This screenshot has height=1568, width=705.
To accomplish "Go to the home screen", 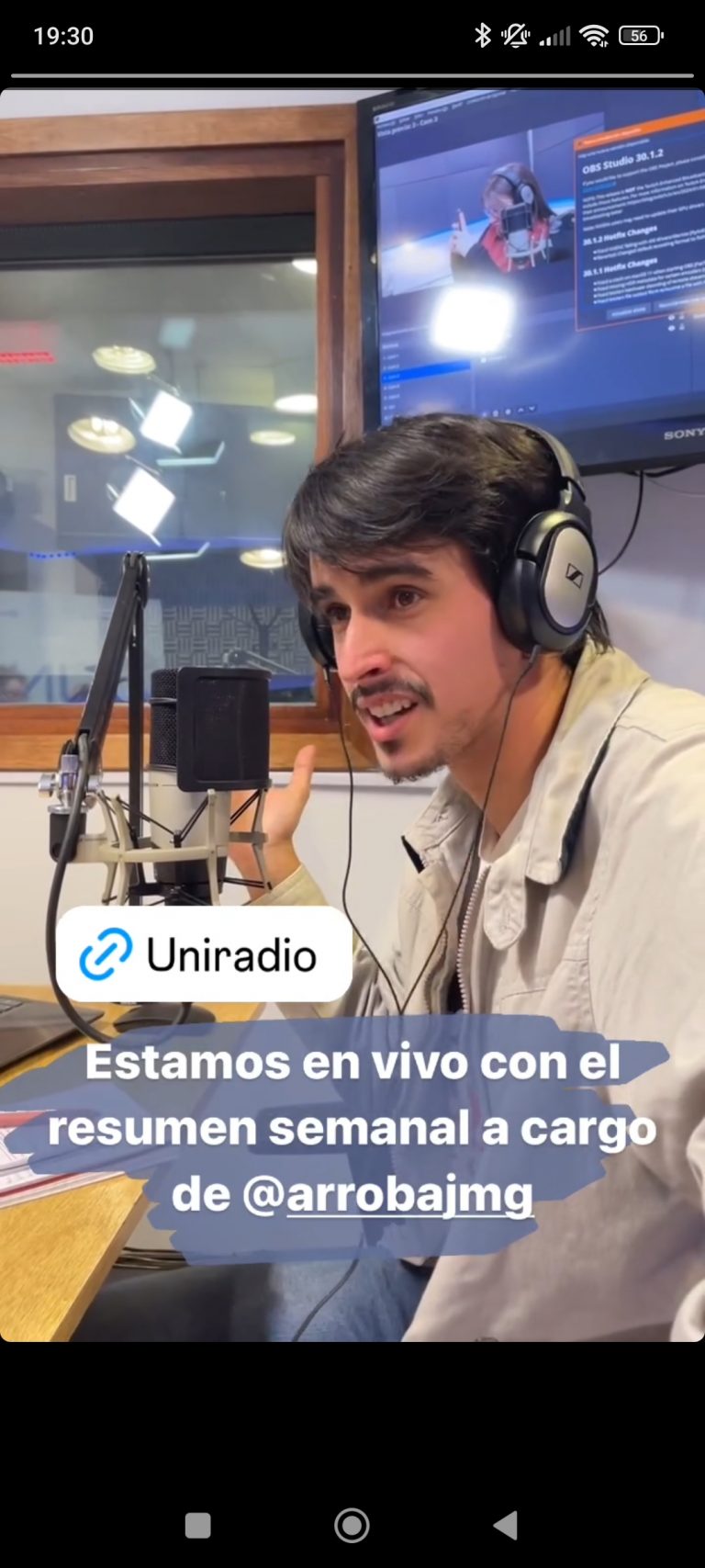I will tap(352, 1525).
